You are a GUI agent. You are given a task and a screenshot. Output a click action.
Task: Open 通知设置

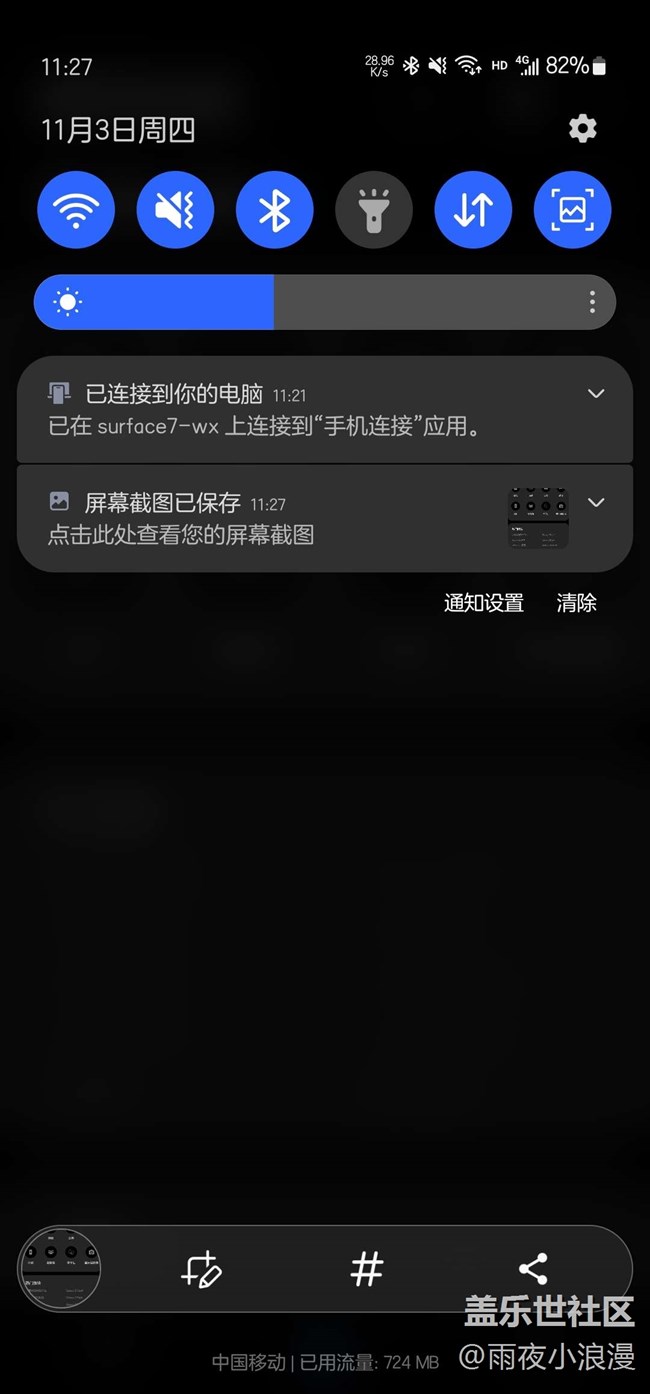point(484,603)
